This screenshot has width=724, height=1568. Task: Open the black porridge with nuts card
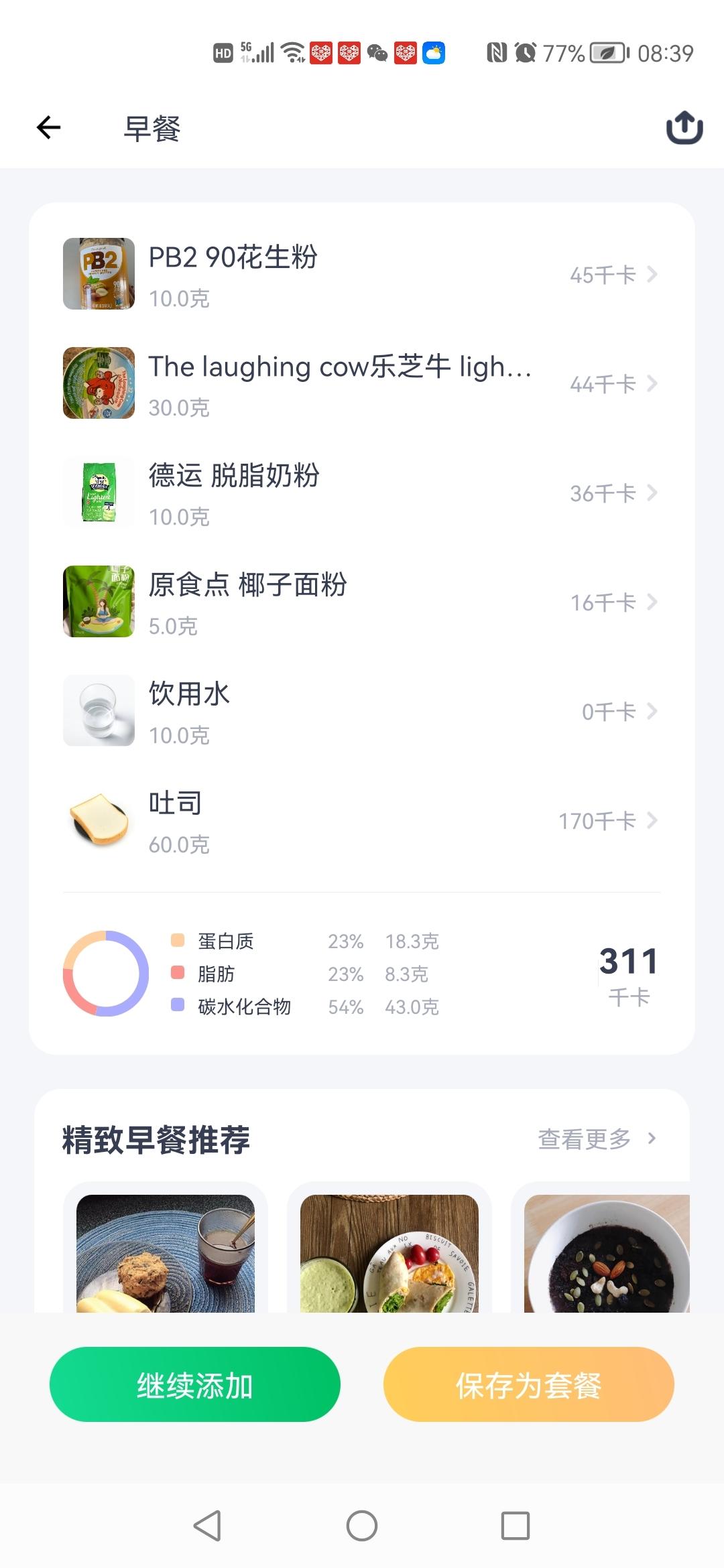606,1252
